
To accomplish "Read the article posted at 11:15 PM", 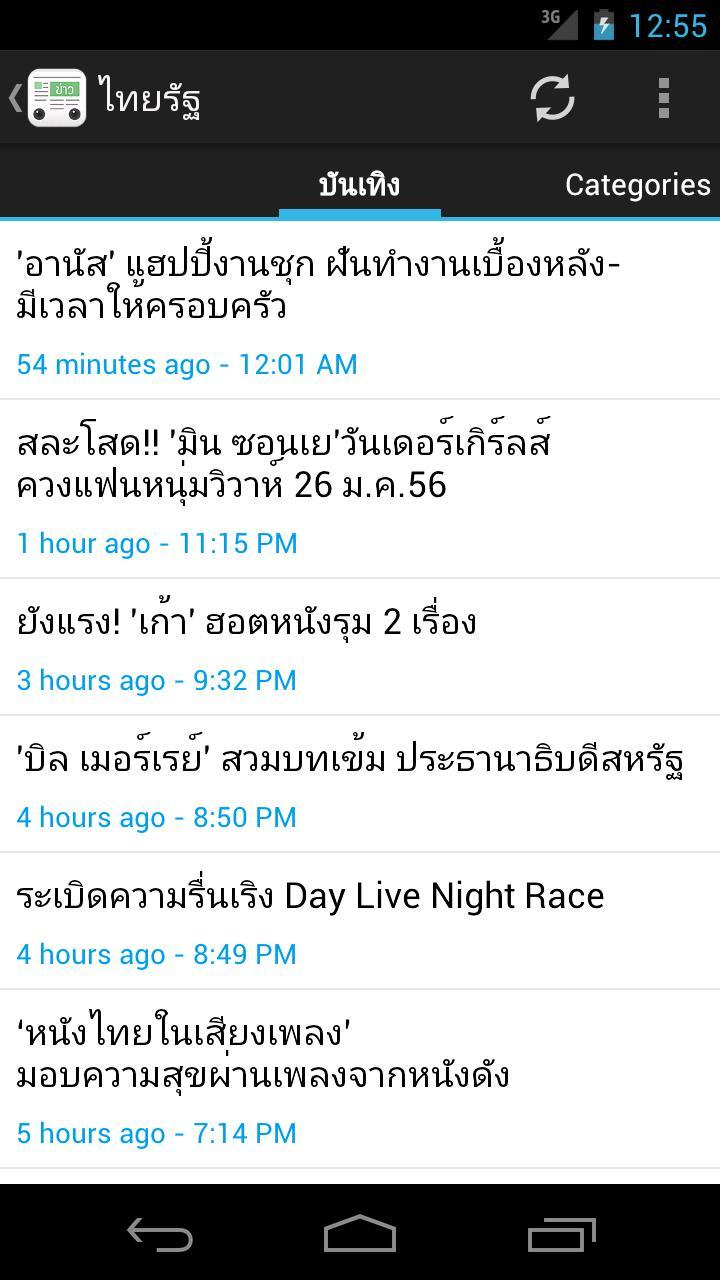I will point(360,489).
